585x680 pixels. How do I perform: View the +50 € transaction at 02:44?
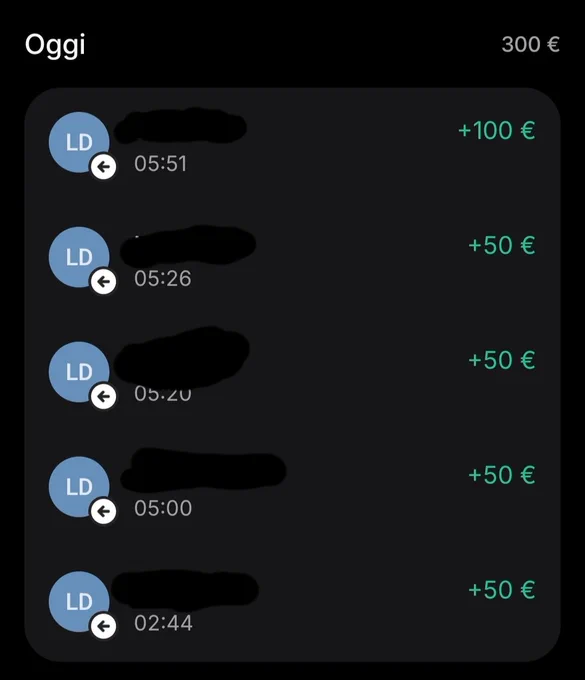292,604
